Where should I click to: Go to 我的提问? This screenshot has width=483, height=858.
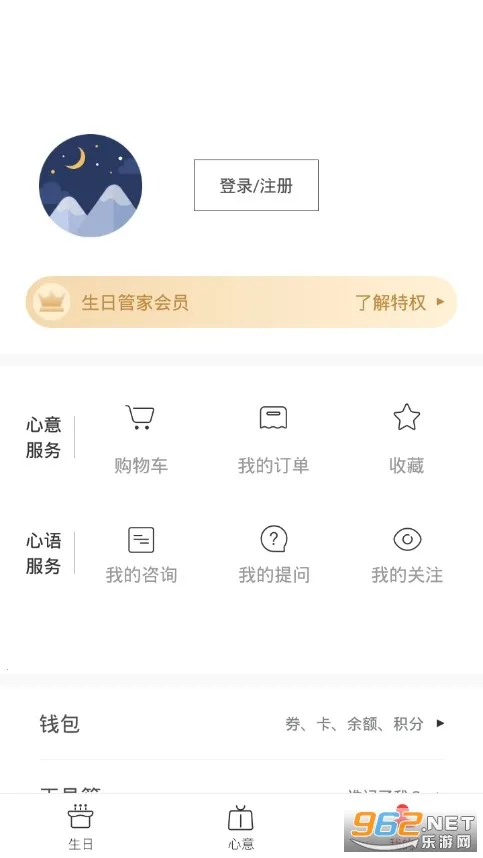click(x=274, y=555)
